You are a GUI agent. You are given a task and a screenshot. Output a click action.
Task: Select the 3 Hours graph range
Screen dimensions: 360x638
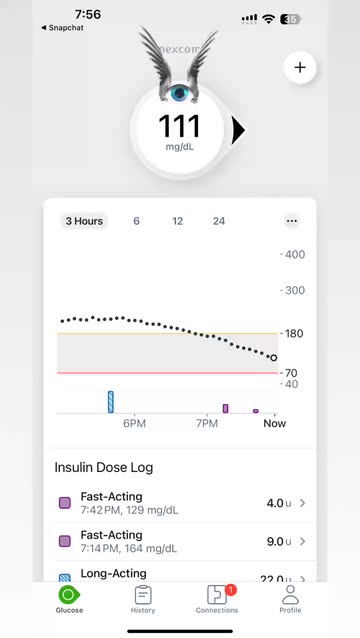(x=84, y=221)
